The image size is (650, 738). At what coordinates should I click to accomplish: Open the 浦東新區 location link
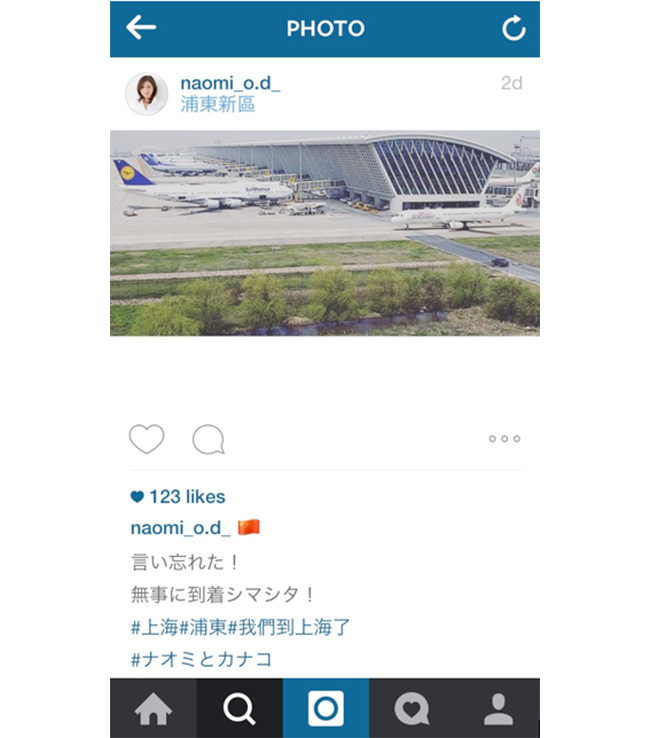(217, 104)
